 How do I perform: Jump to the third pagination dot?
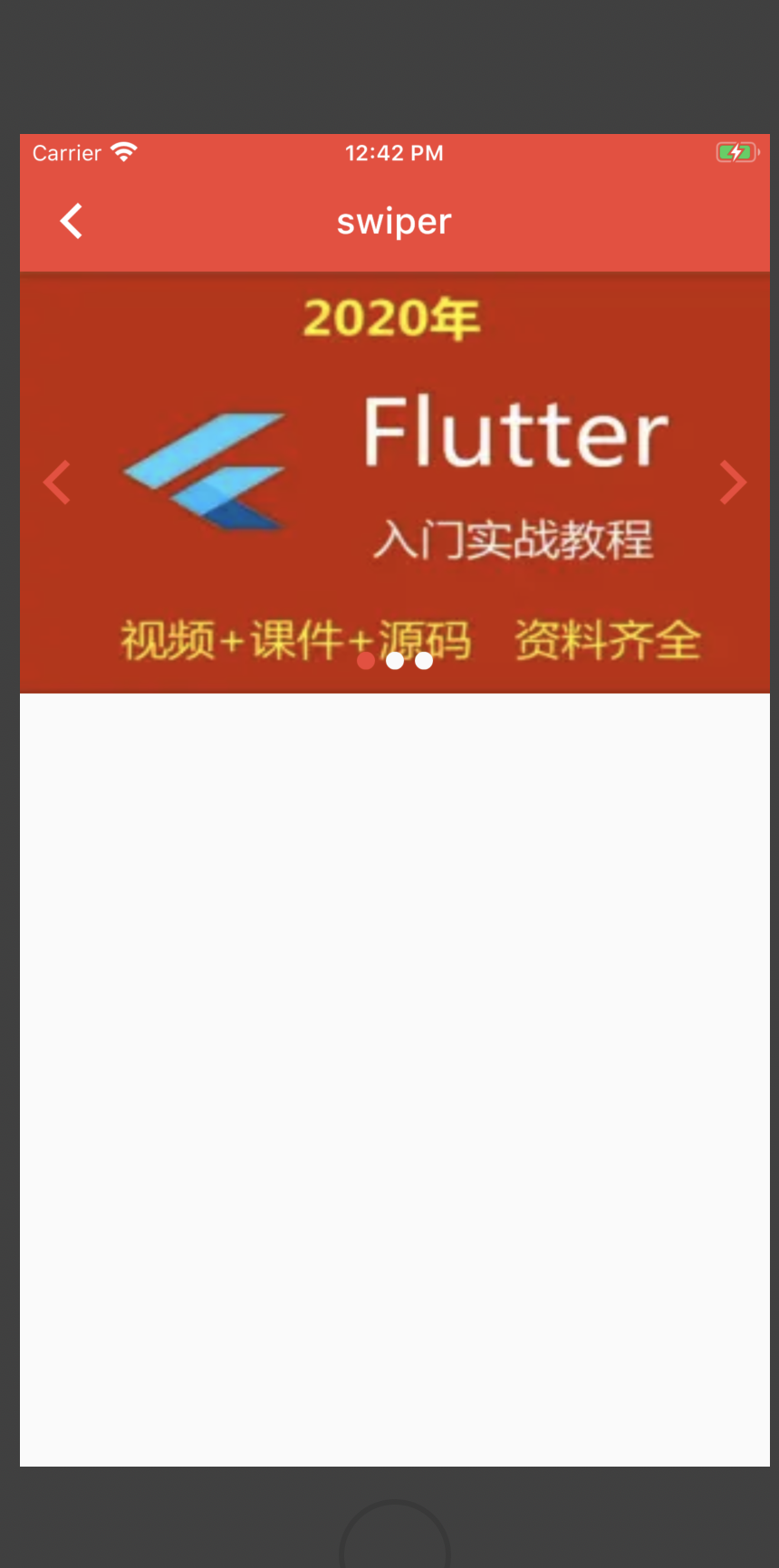point(424,661)
